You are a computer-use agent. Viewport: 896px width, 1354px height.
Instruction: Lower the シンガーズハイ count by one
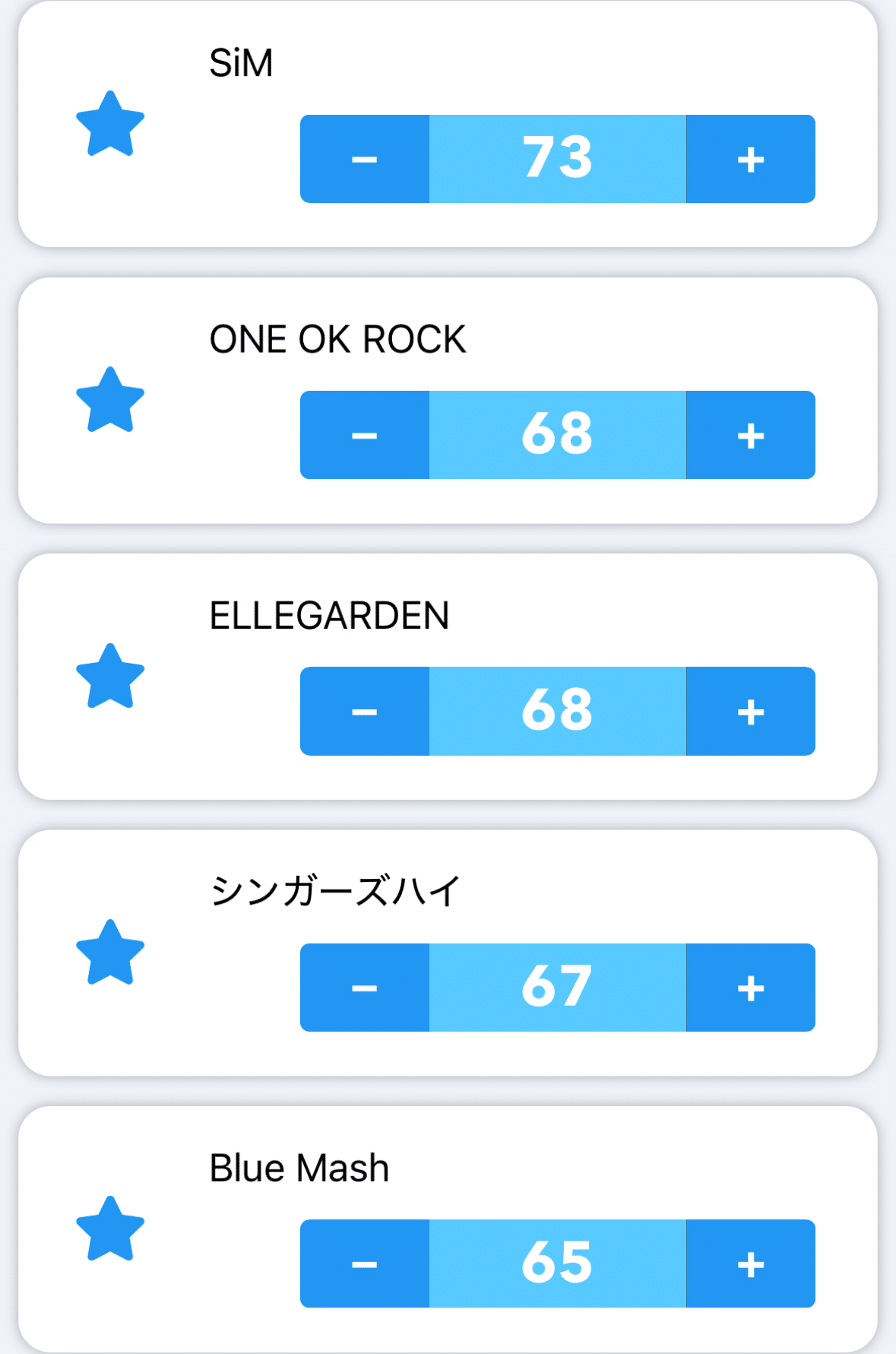click(x=365, y=988)
